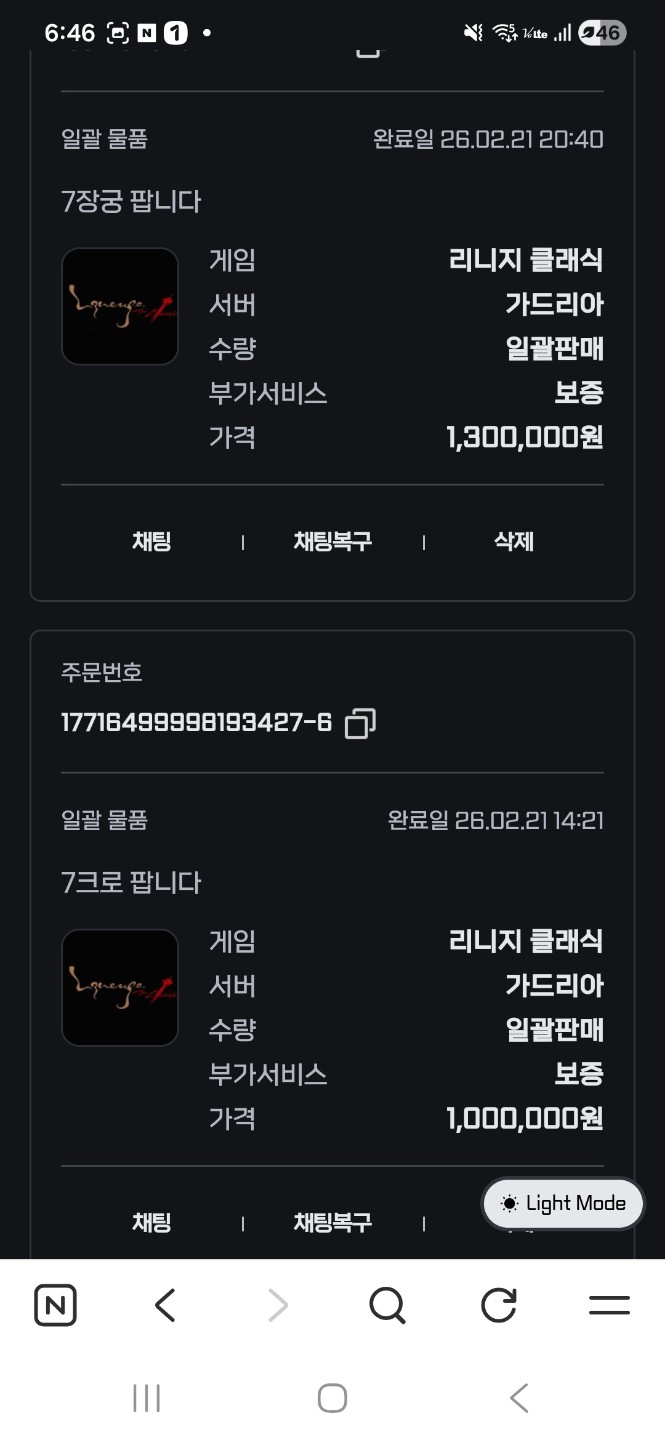Open the 7크로 팝니다 item thumbnail
The height and width of the screenshot is (1440, 665).
[120, 987]
